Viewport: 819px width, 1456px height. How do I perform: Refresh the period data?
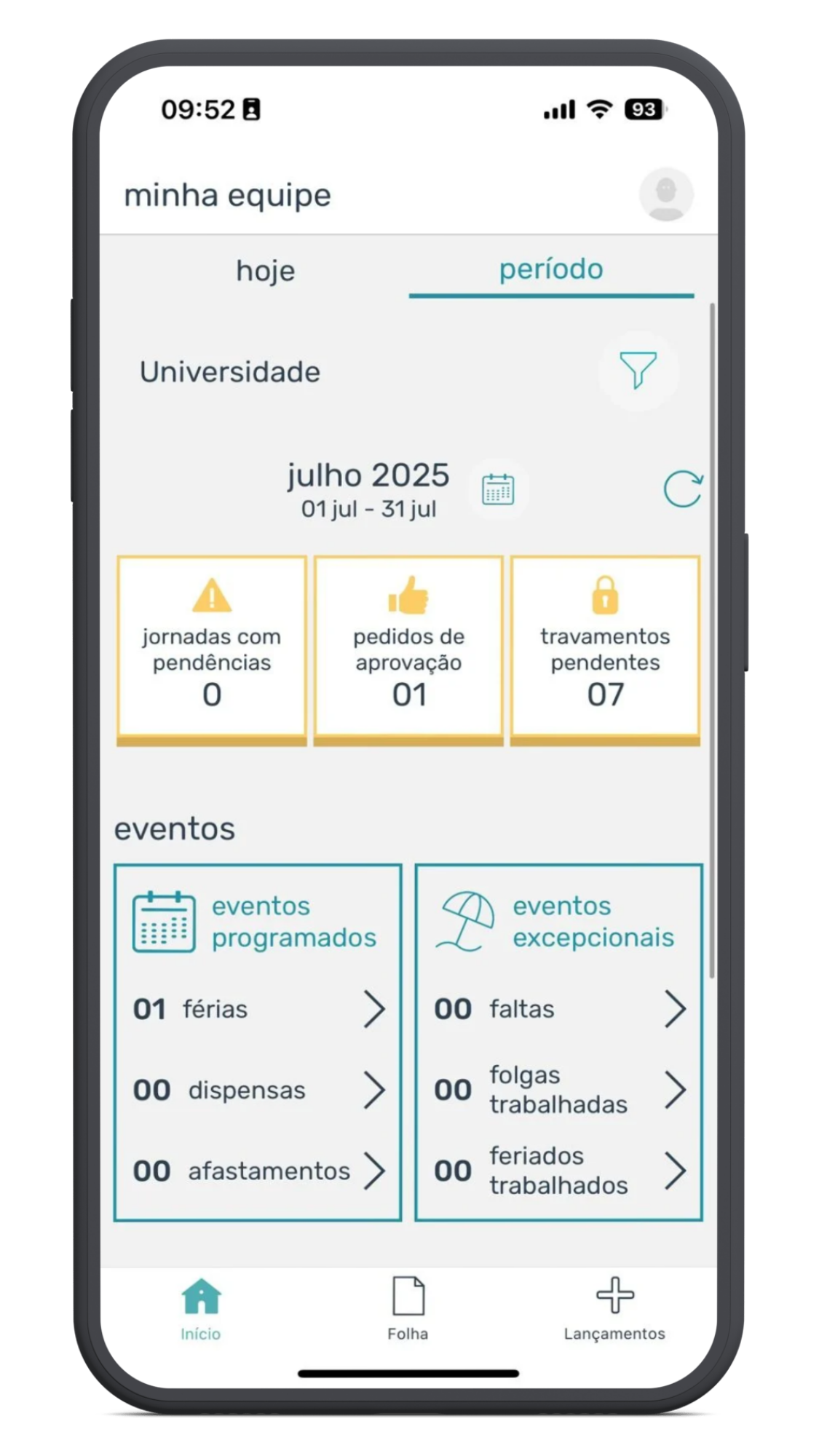(x=683, y=488)
